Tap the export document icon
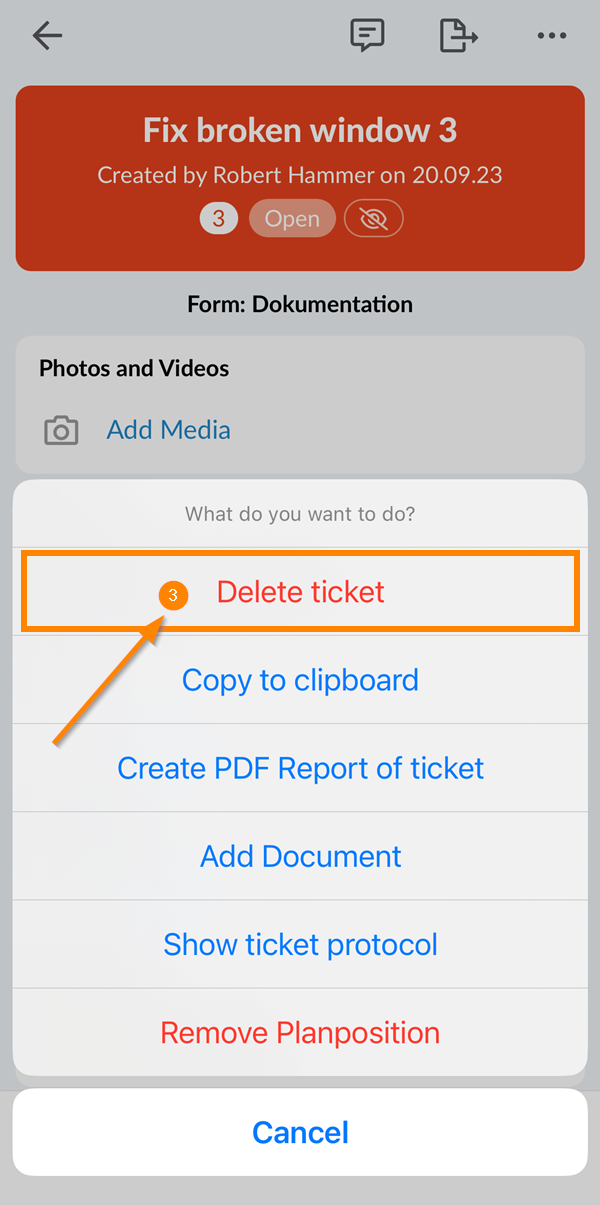Viewport: 600px width, 1205px height. point(458,36)
